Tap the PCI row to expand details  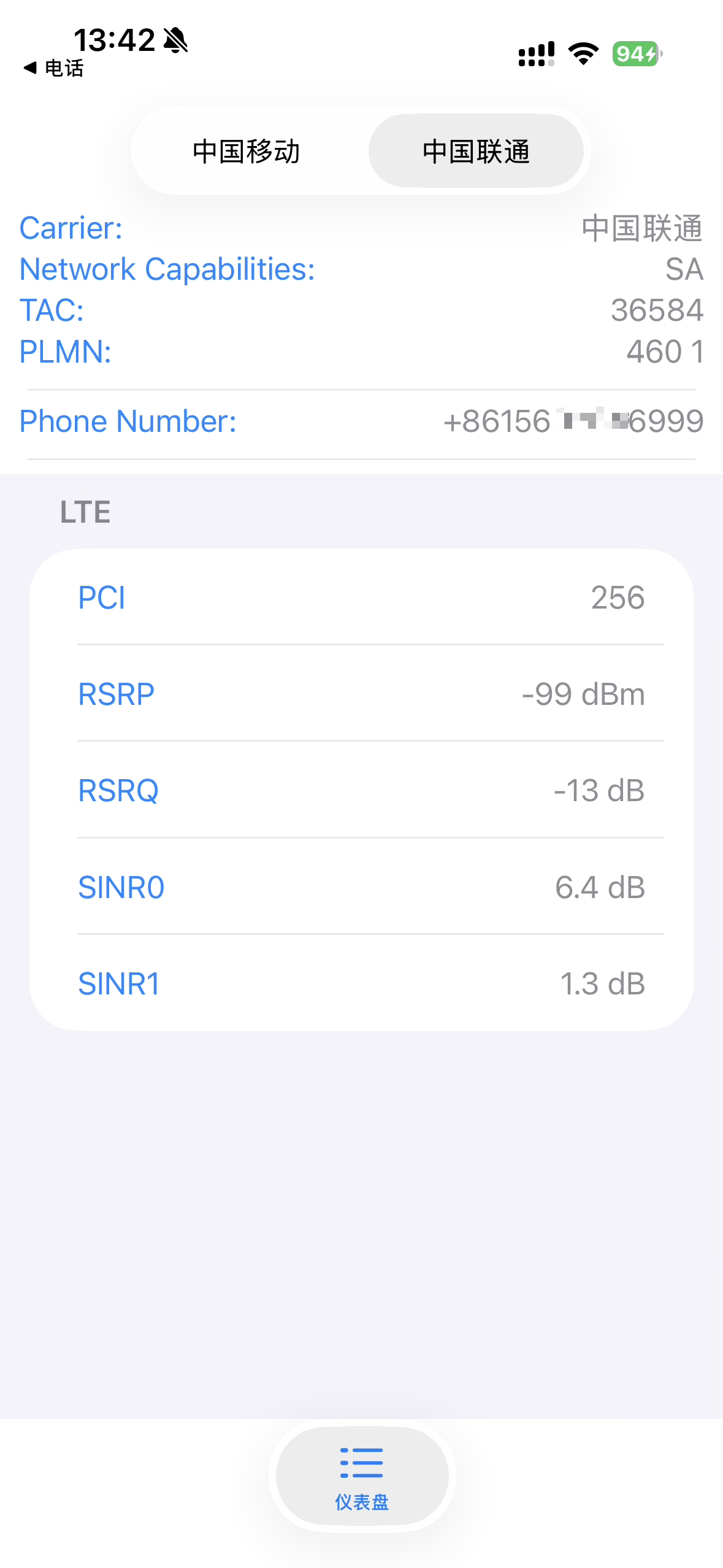pos(362,598)
